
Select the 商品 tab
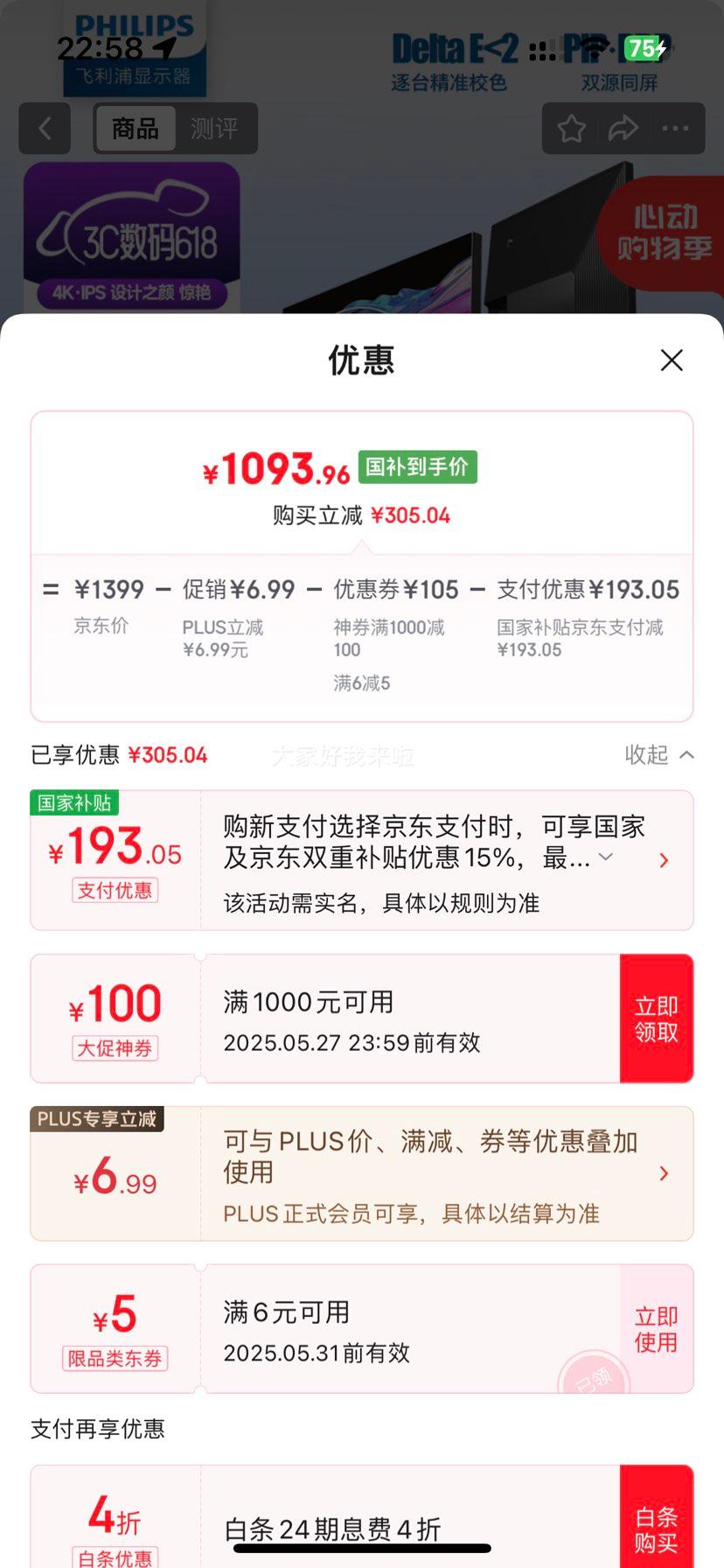click(136, 129)
